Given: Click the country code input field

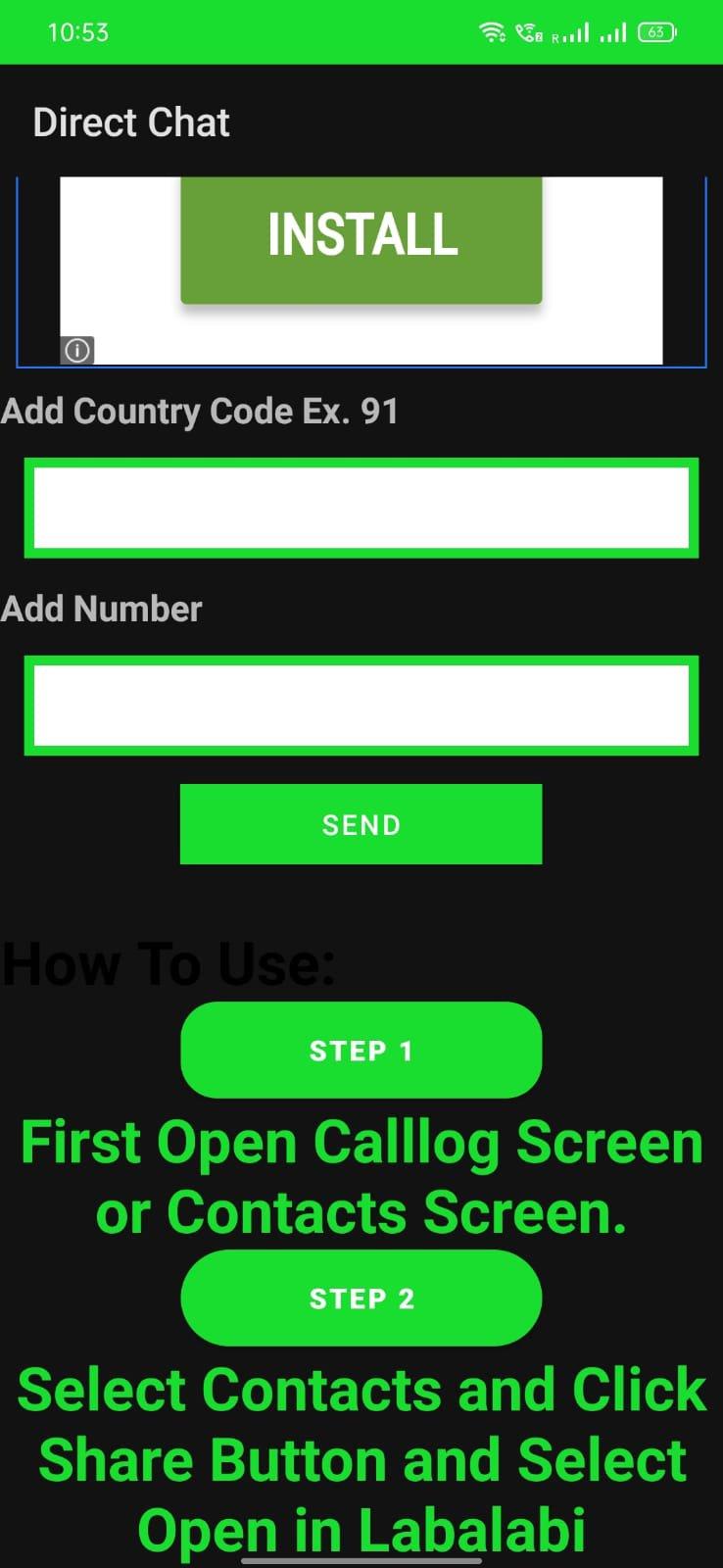Looking at the screenshot, I should tap(361, 509).
